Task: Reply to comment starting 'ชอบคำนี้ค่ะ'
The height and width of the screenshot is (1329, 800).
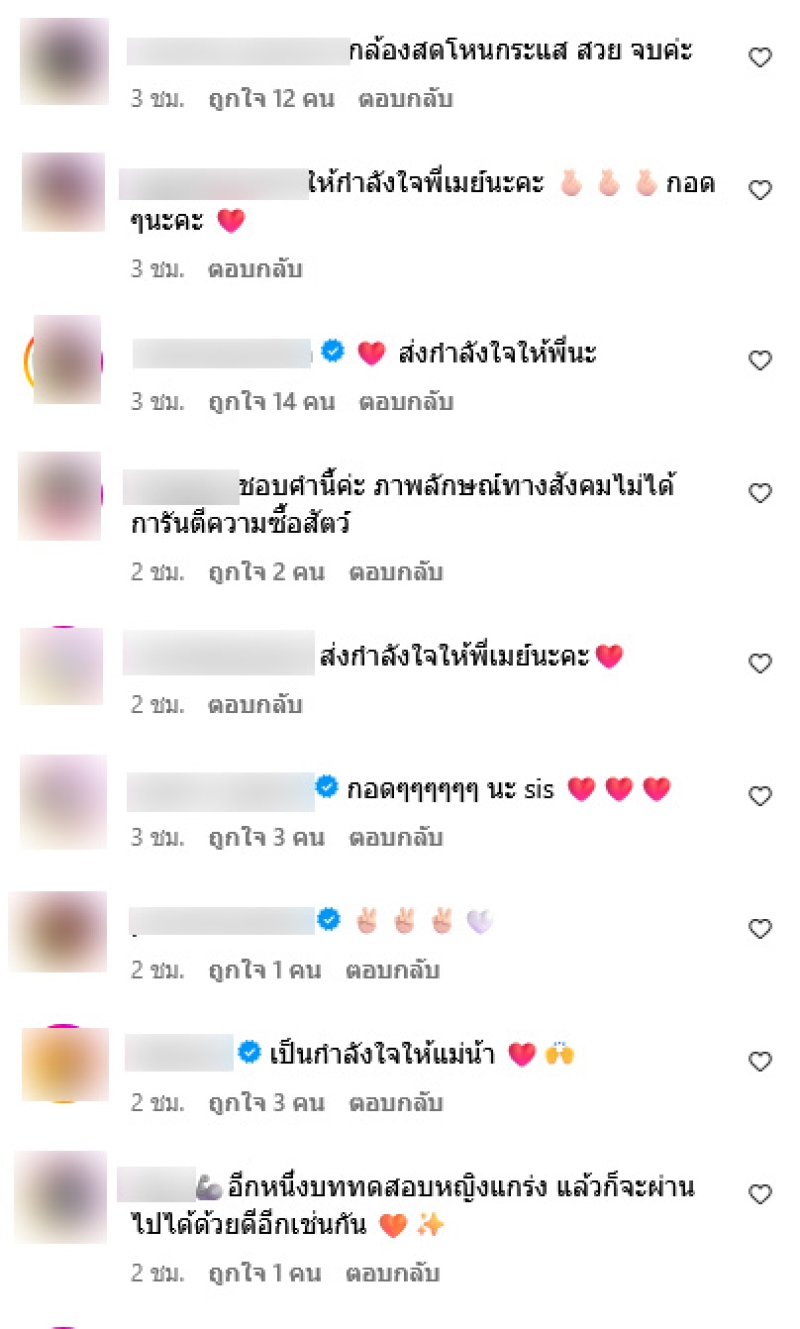Action: [x=394, y=573]
